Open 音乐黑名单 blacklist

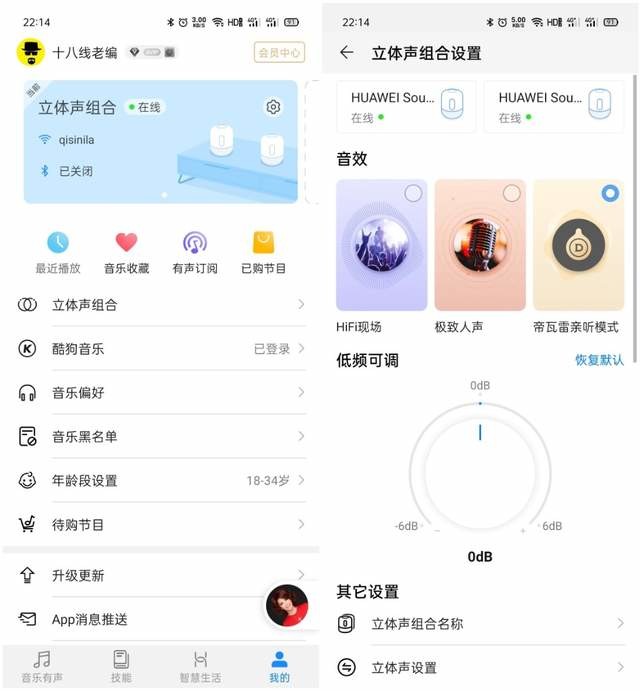160,437
